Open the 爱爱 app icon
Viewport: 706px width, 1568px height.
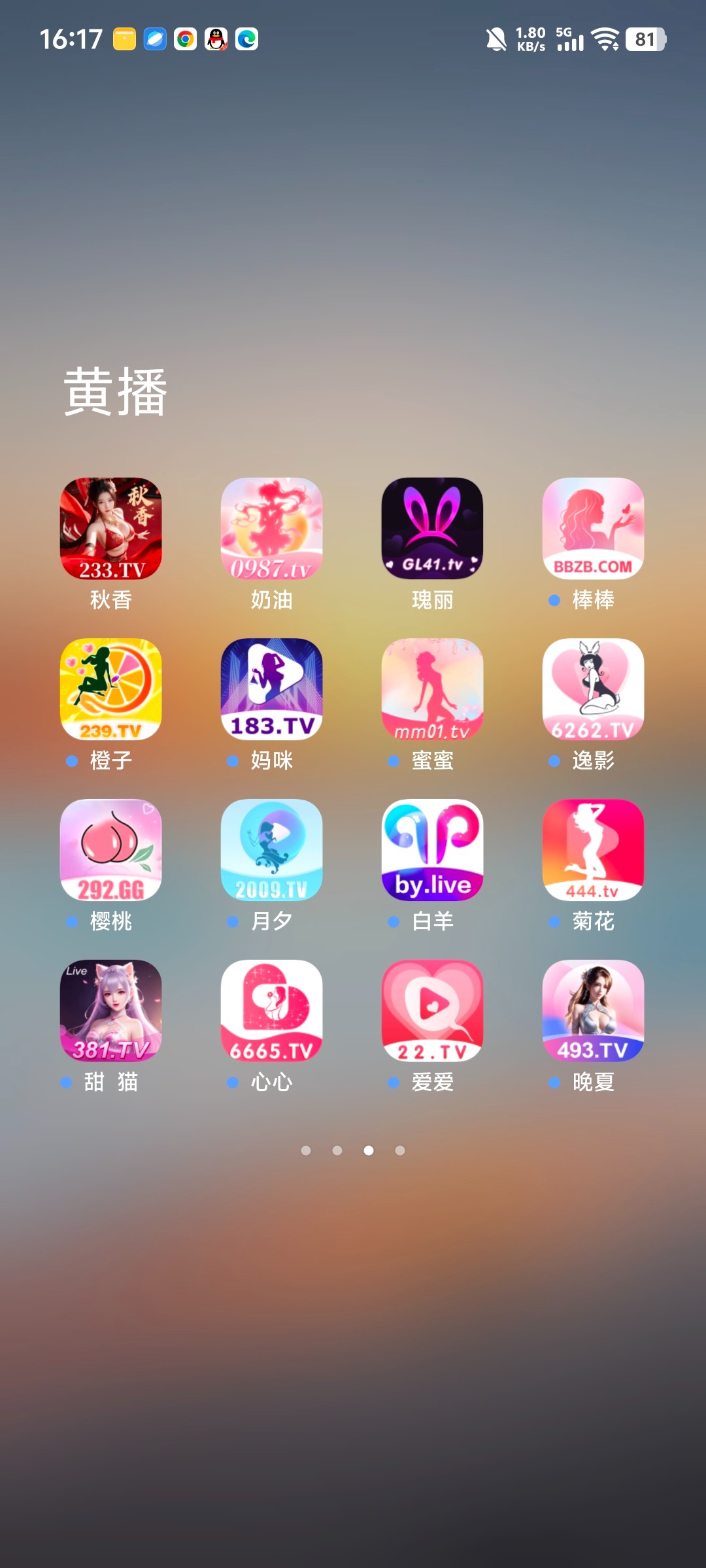tap(432, 1010)
